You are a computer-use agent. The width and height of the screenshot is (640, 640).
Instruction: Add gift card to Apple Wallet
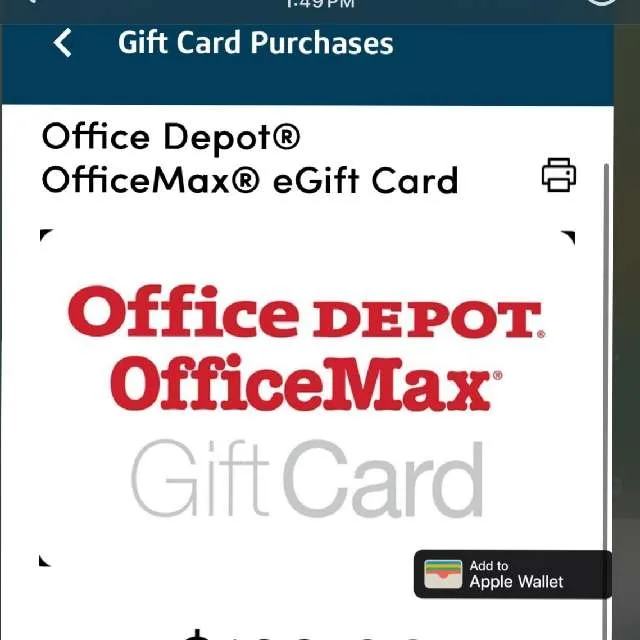pyautogui.click(x=512, y=574)
